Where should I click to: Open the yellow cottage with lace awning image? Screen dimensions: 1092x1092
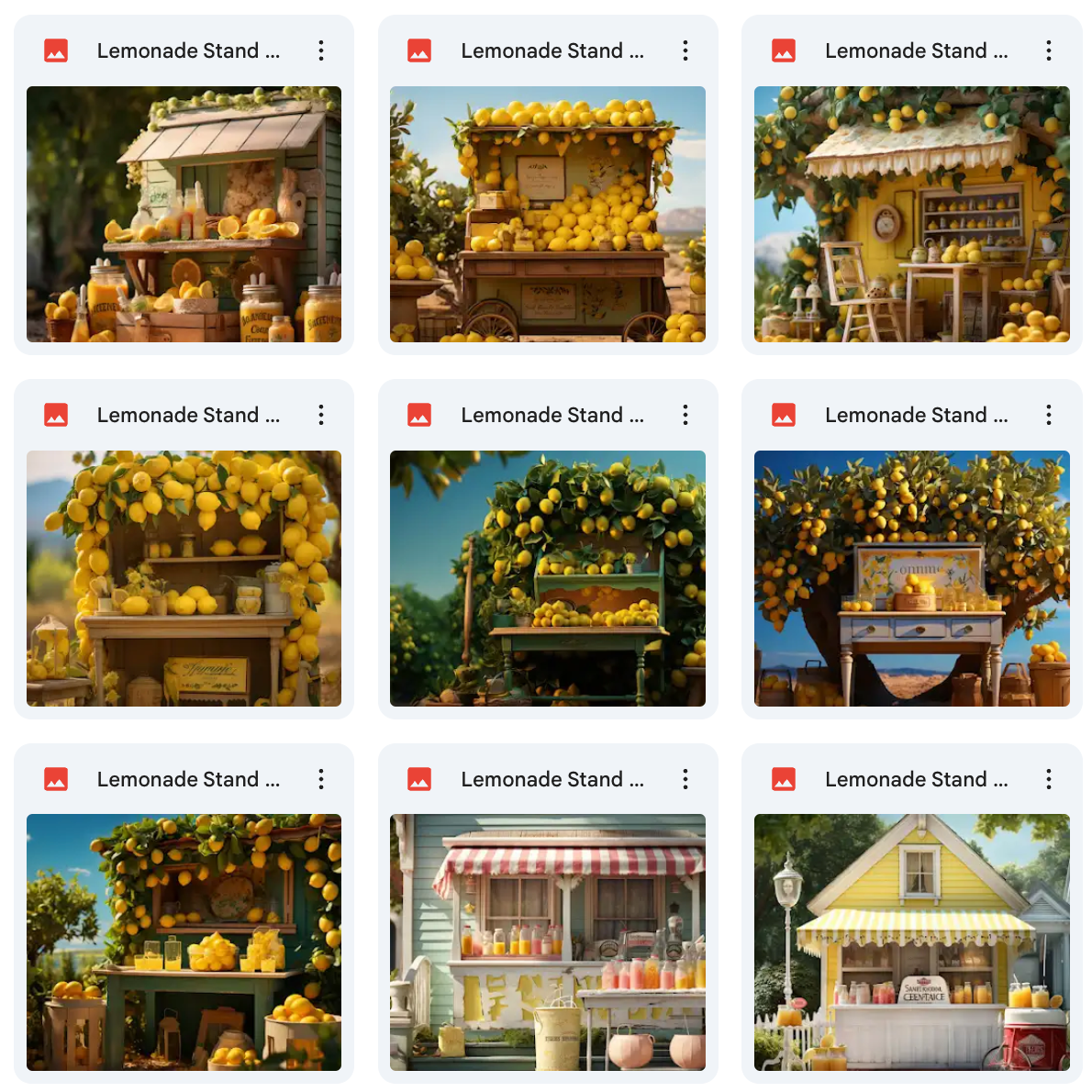pos(911,214)
